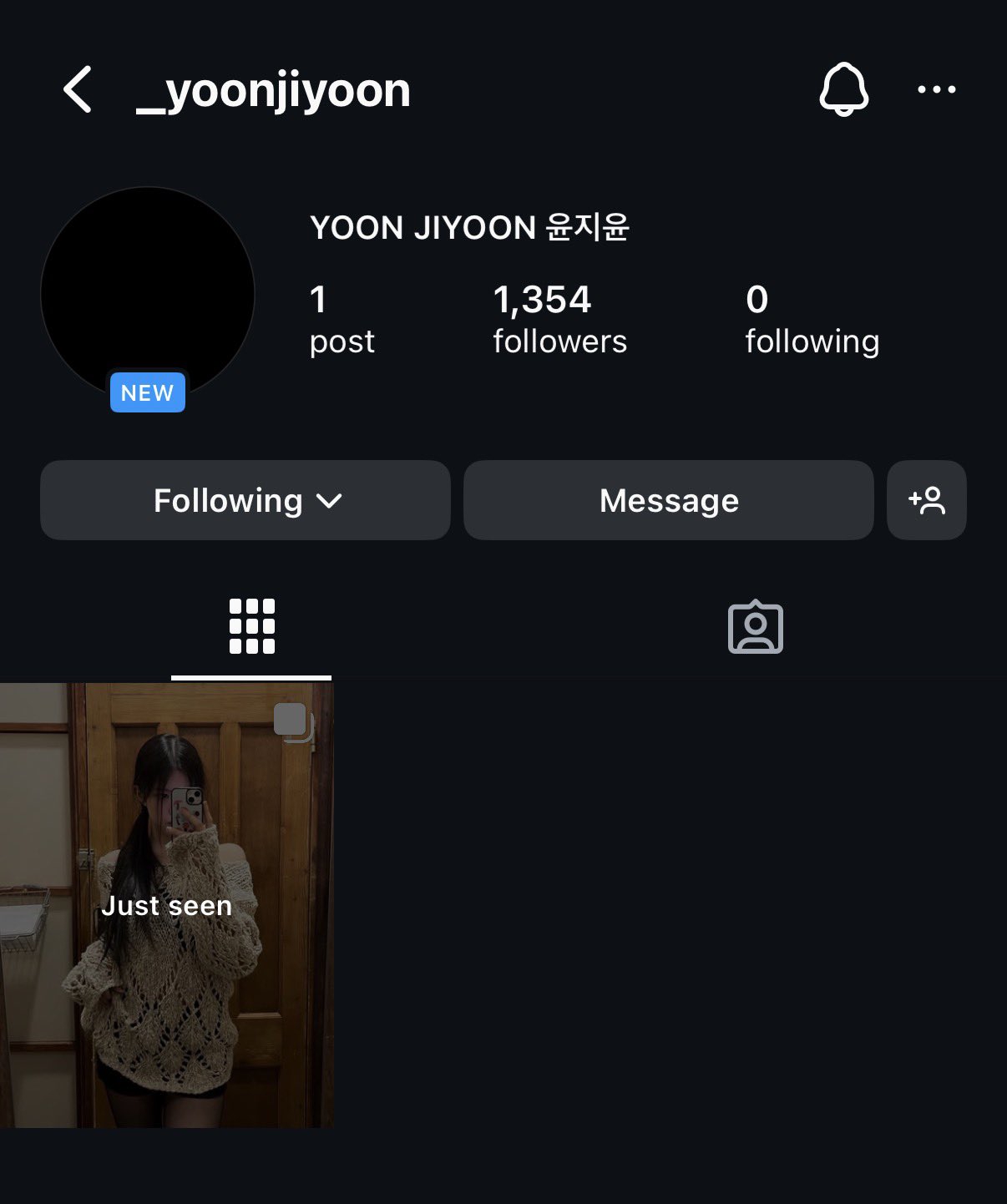
Task: Switch to the posts grid tab
Action: 251,627
